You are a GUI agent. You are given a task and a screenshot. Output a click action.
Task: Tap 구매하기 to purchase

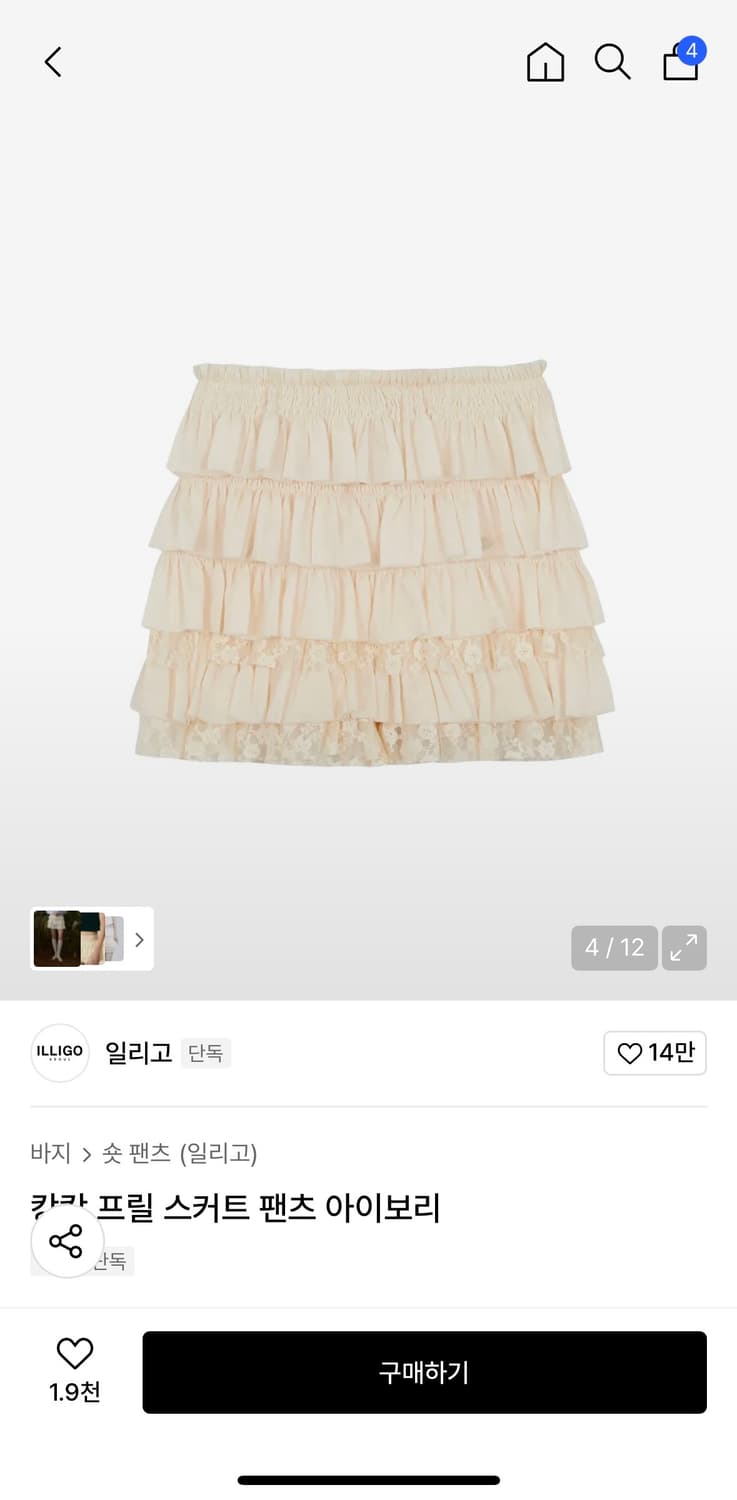point(424,1372)
